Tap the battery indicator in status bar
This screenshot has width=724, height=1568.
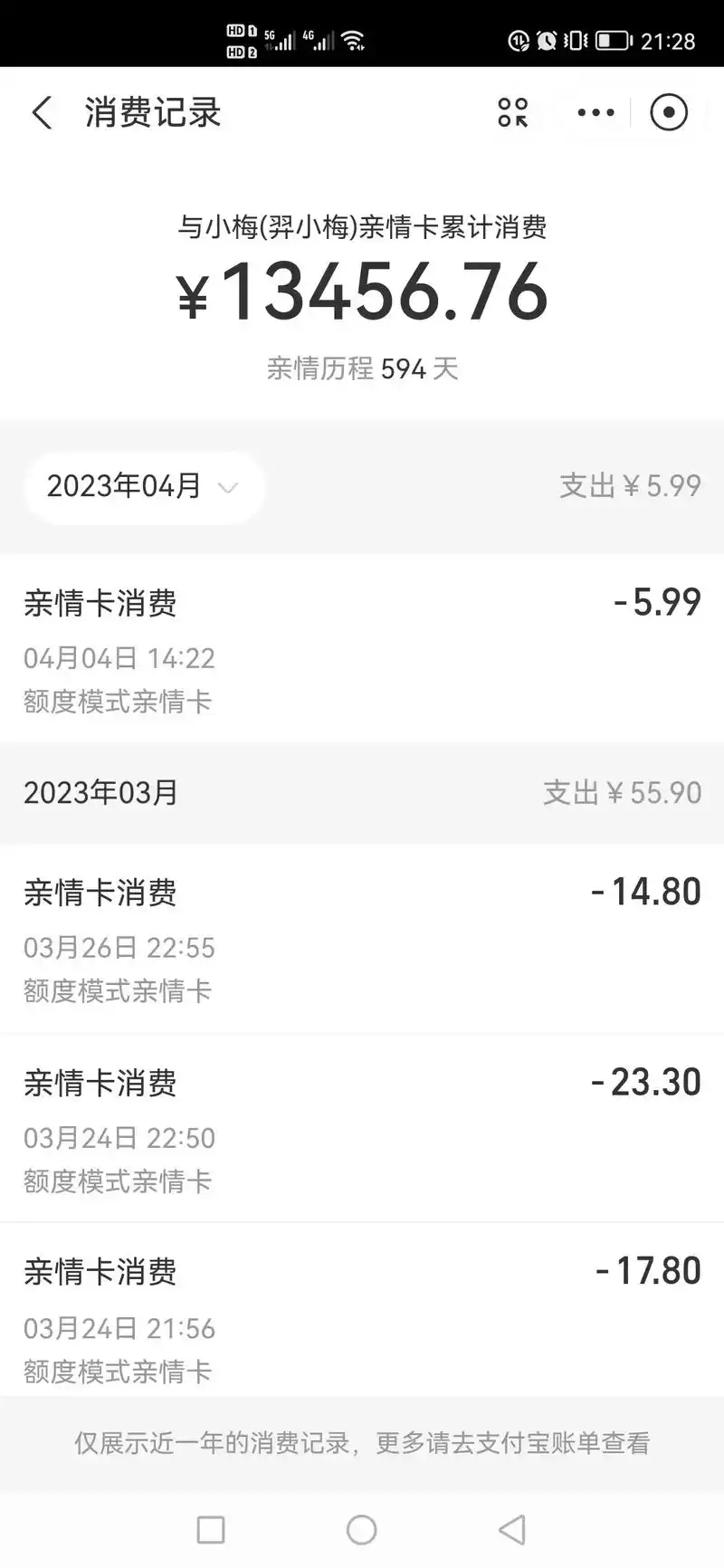614,40
